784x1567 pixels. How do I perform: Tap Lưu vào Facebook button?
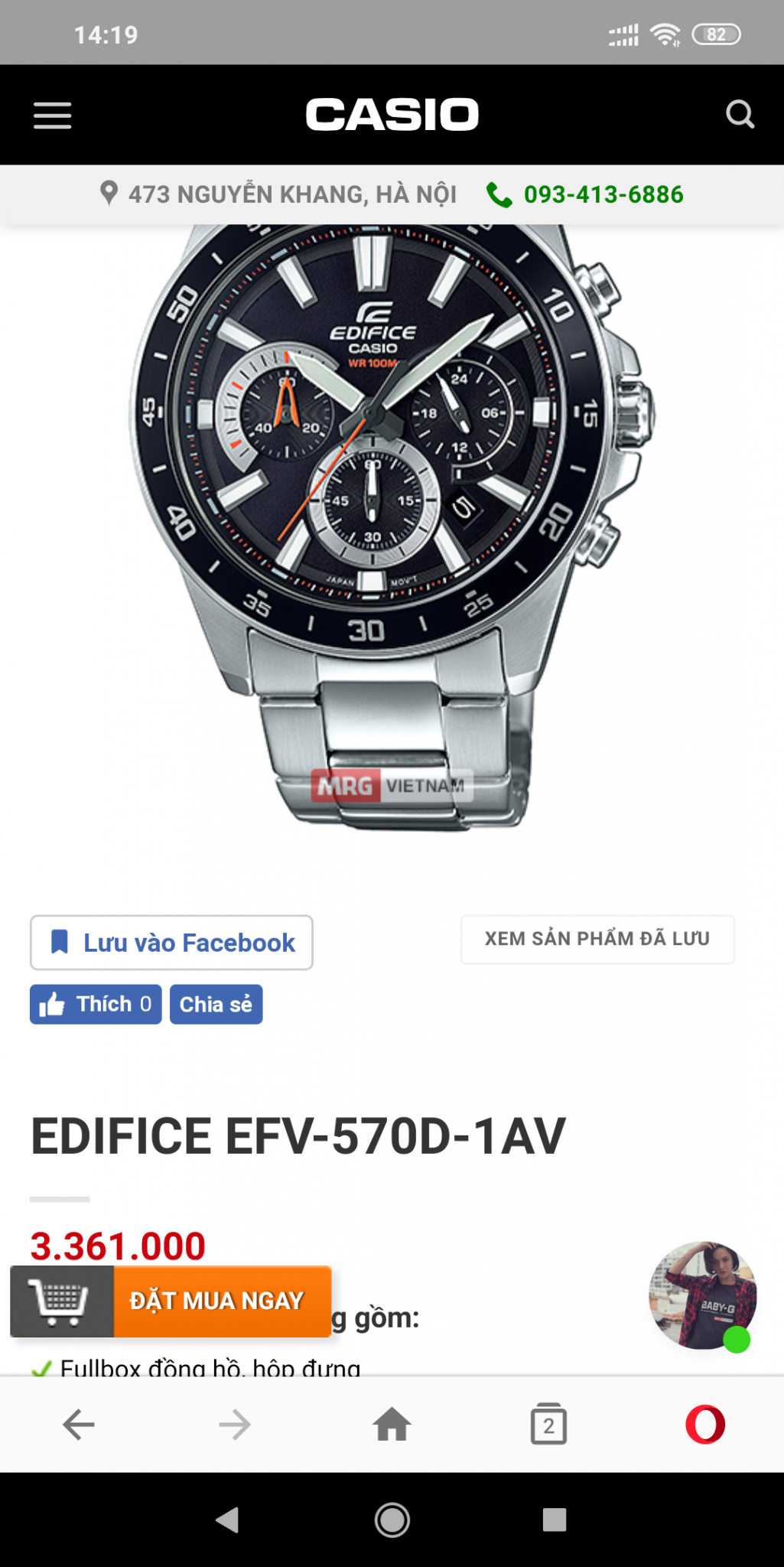click(172, 943)
